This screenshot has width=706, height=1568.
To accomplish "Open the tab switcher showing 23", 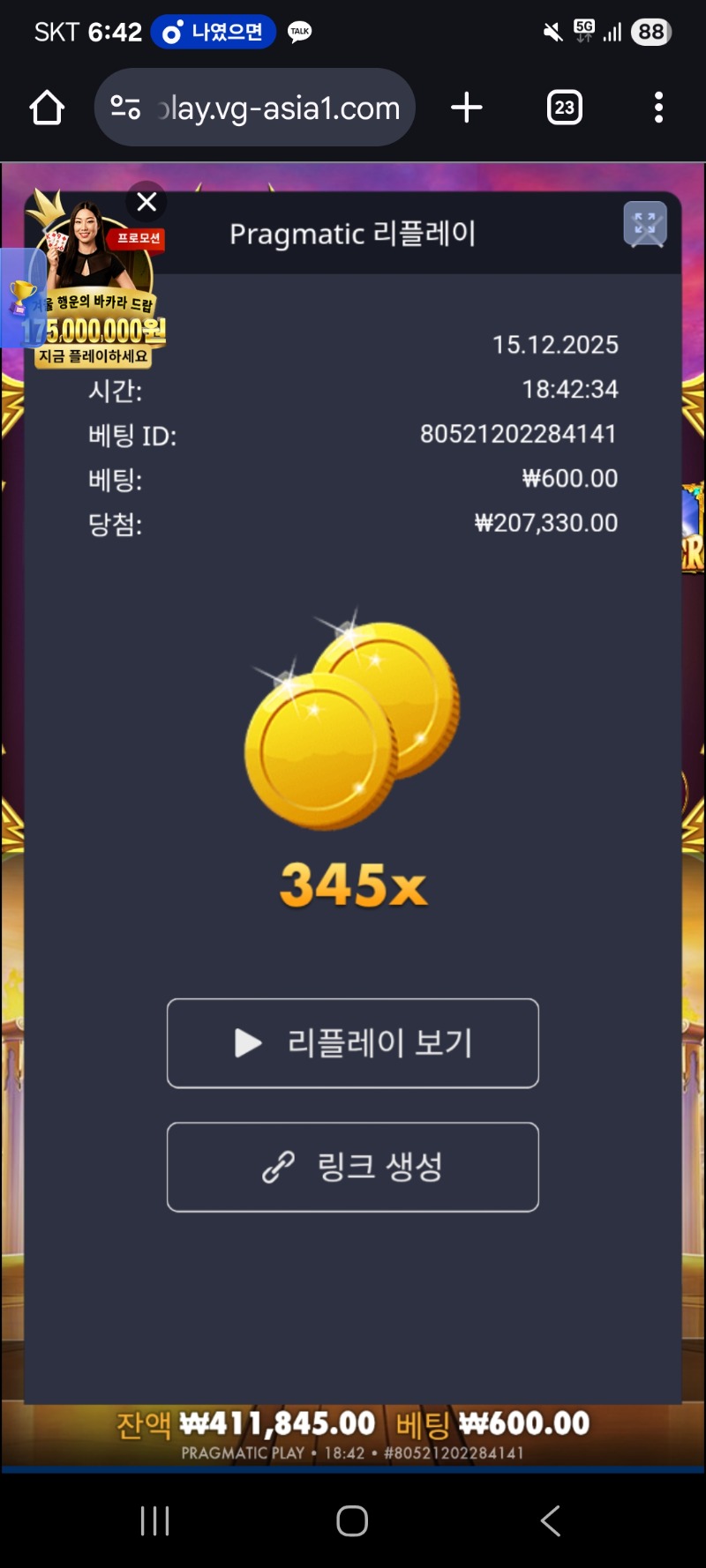I will (565, 108).
